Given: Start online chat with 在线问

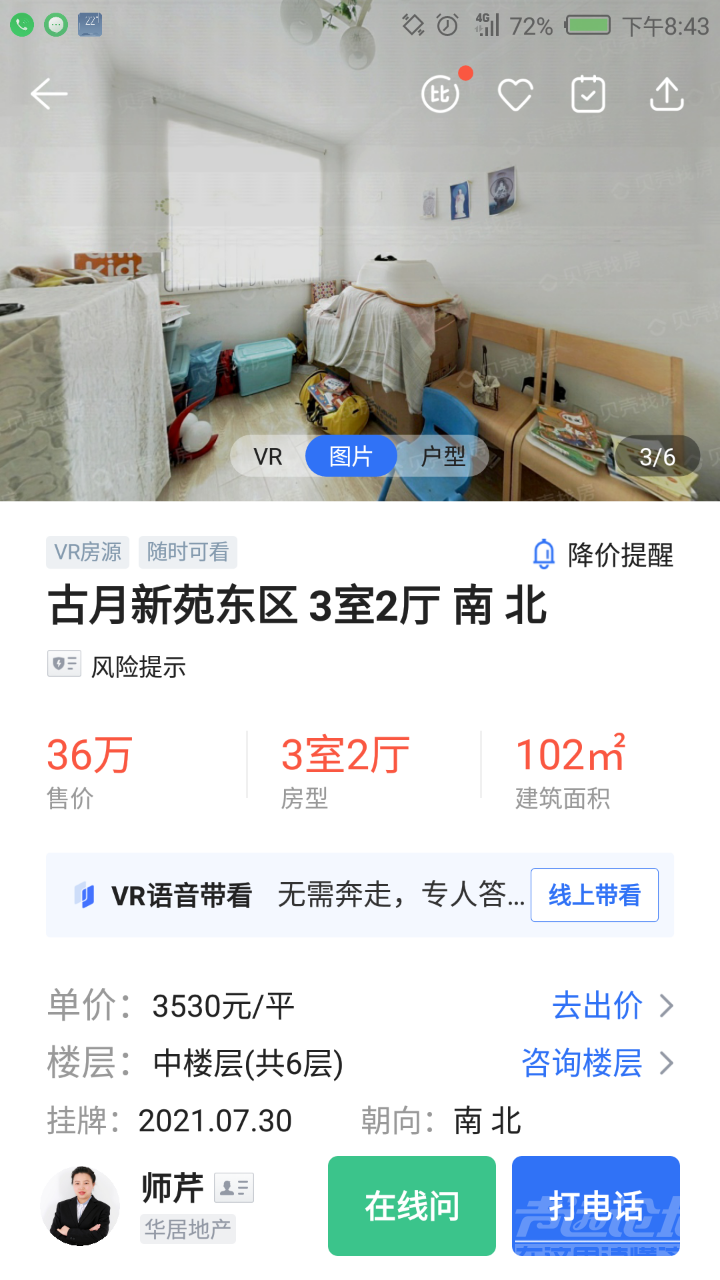Looking at the screenshot, I should [x=411, y=1206].
